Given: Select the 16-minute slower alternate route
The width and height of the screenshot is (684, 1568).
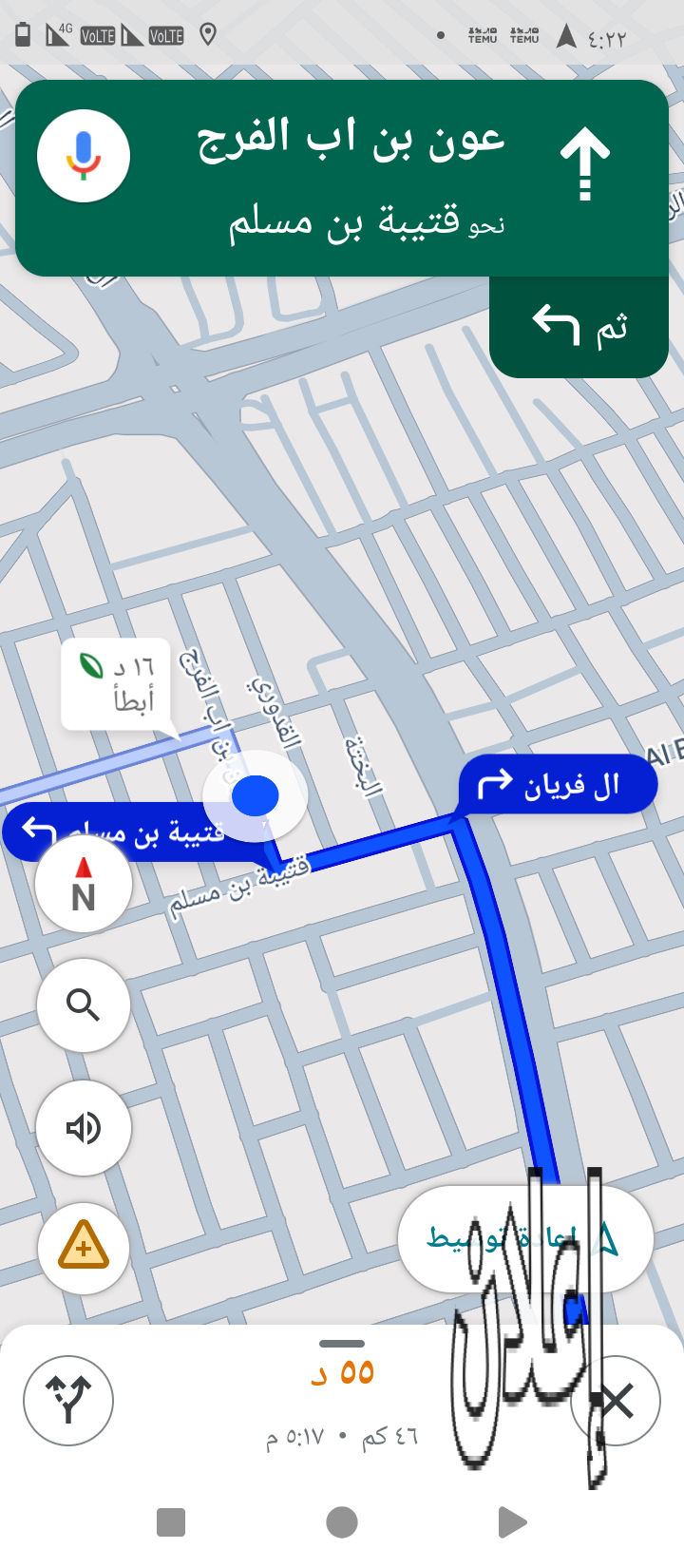Looking at the screenshot, I should (x=116, y=684).
